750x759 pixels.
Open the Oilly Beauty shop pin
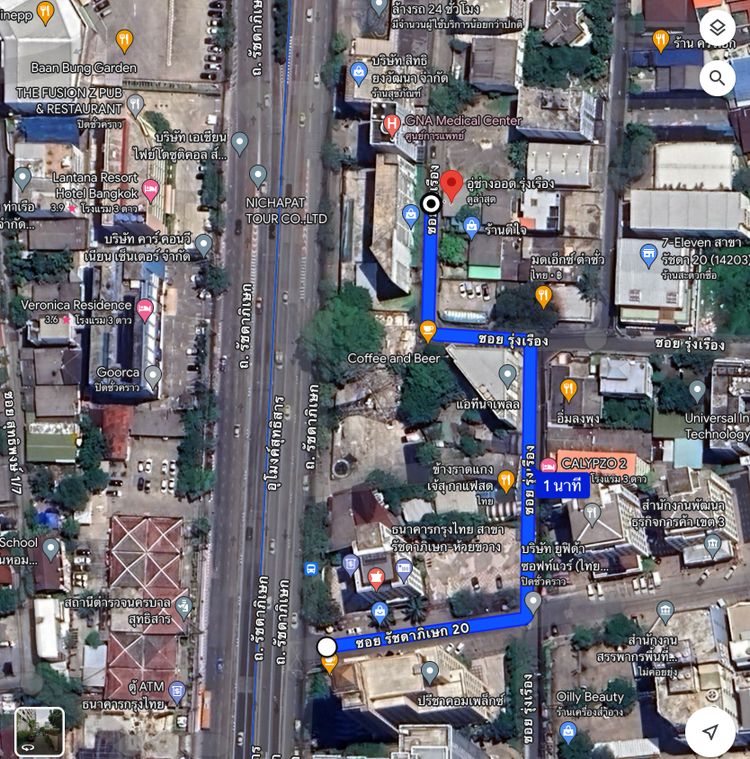(568, 731)
